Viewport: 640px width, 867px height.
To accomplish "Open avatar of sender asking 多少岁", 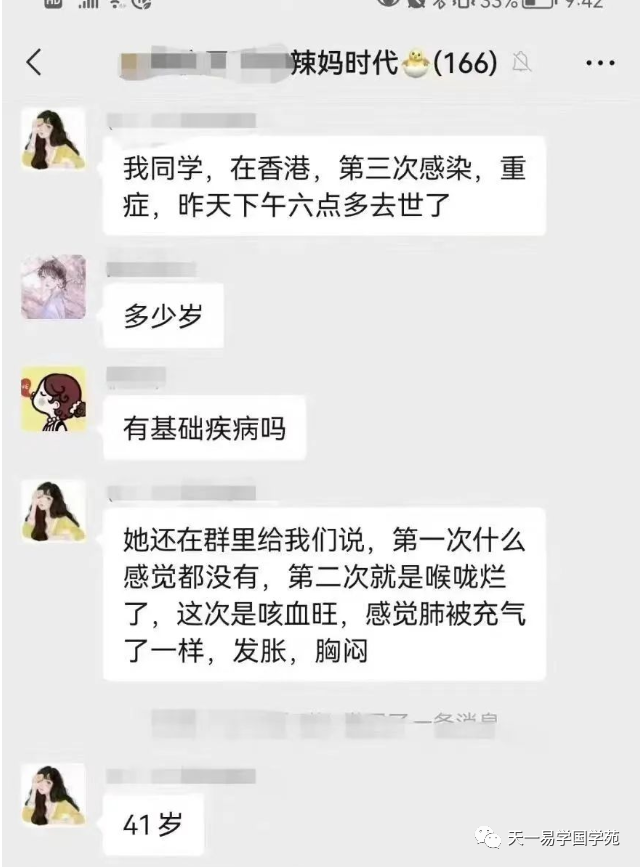I will (53, 287).
